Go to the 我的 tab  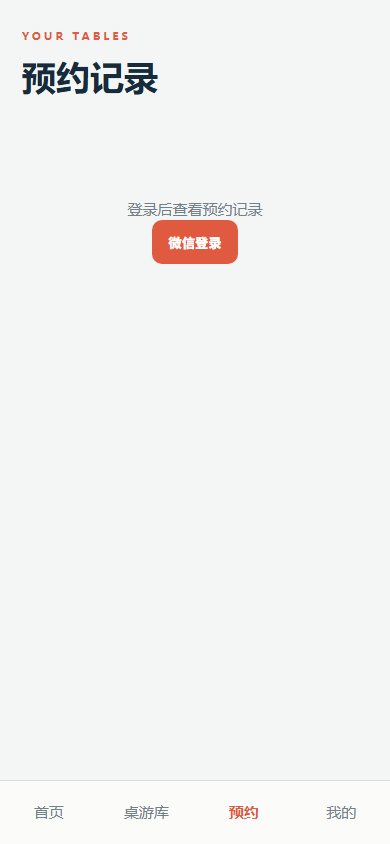tap(341, 812)
